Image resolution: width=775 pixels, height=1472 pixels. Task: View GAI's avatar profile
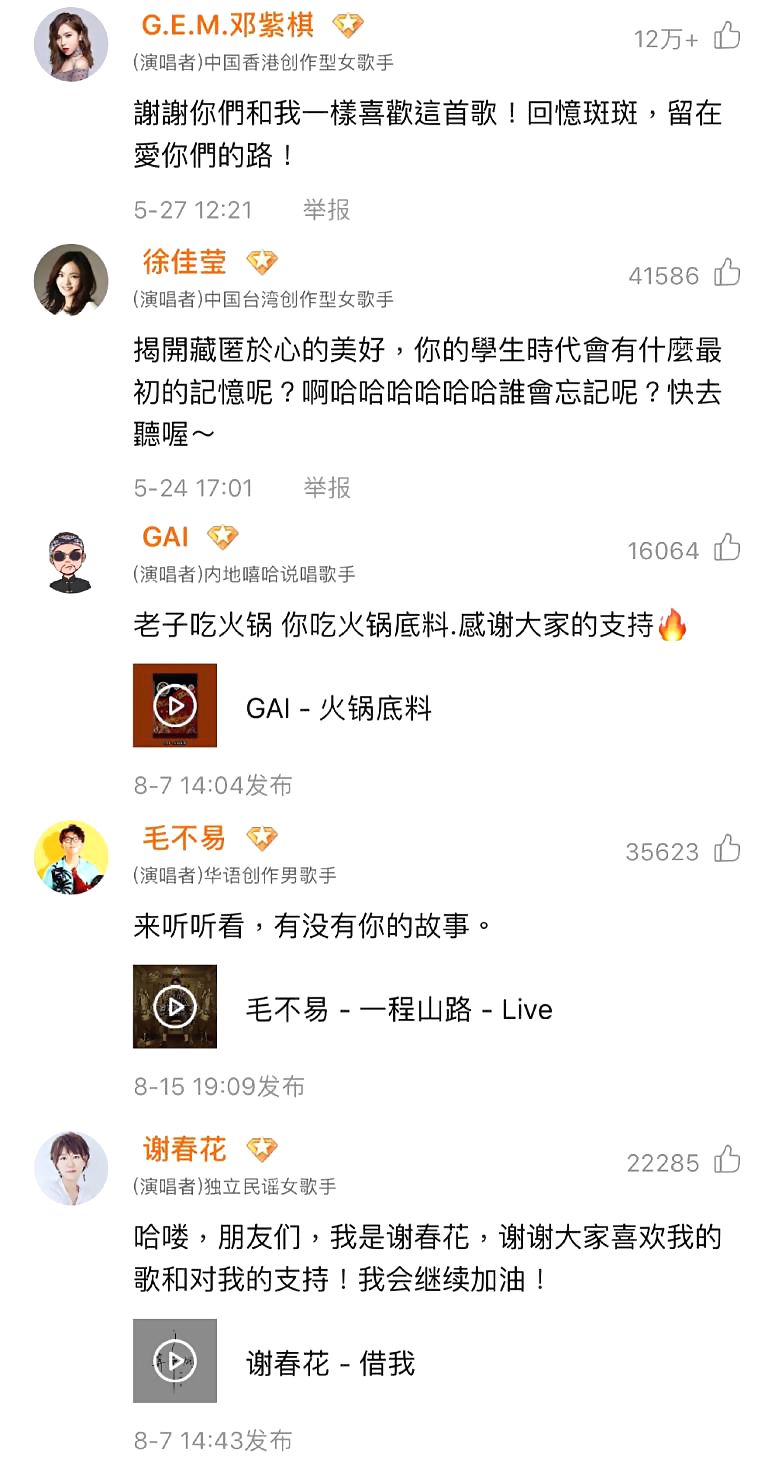71,558
